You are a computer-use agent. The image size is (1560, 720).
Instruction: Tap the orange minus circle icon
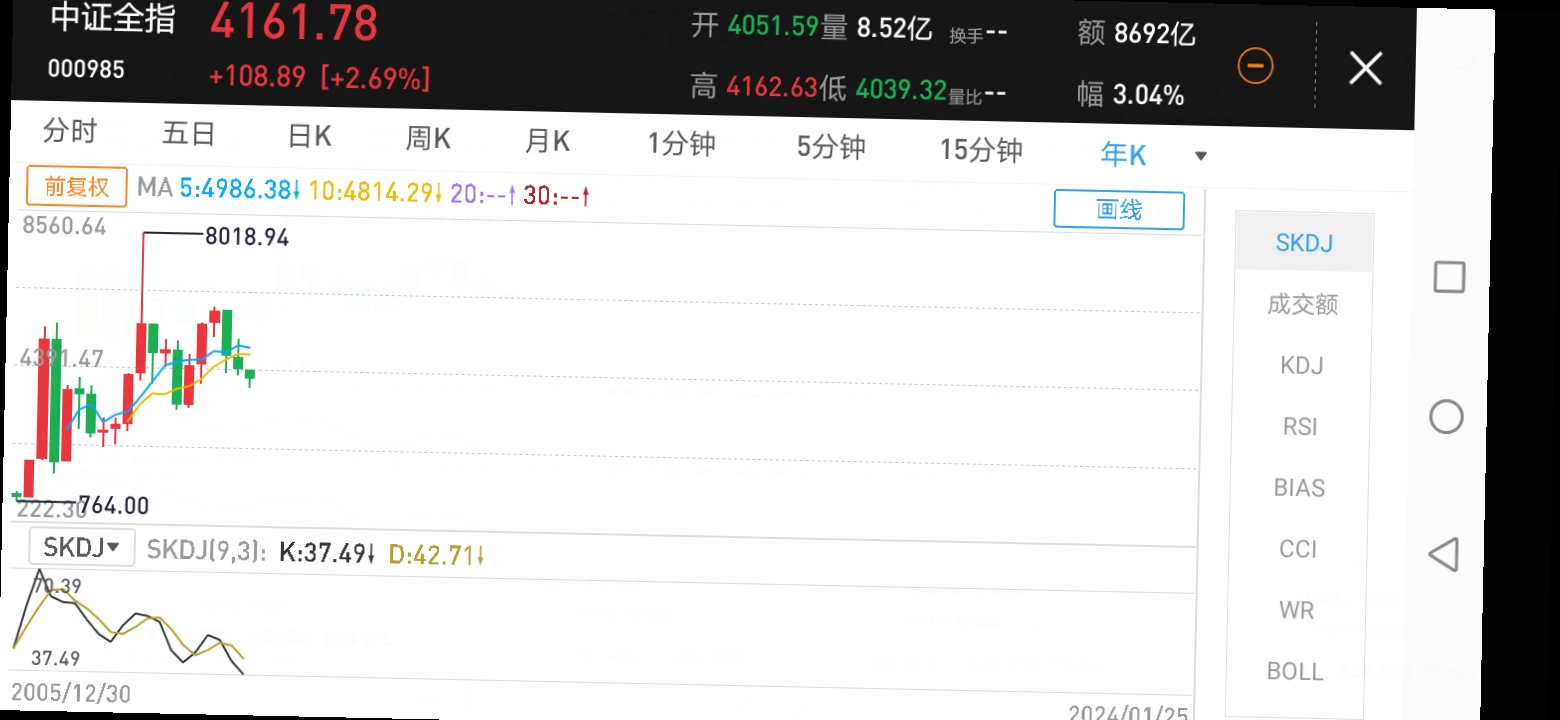[x=1255, y=67]
